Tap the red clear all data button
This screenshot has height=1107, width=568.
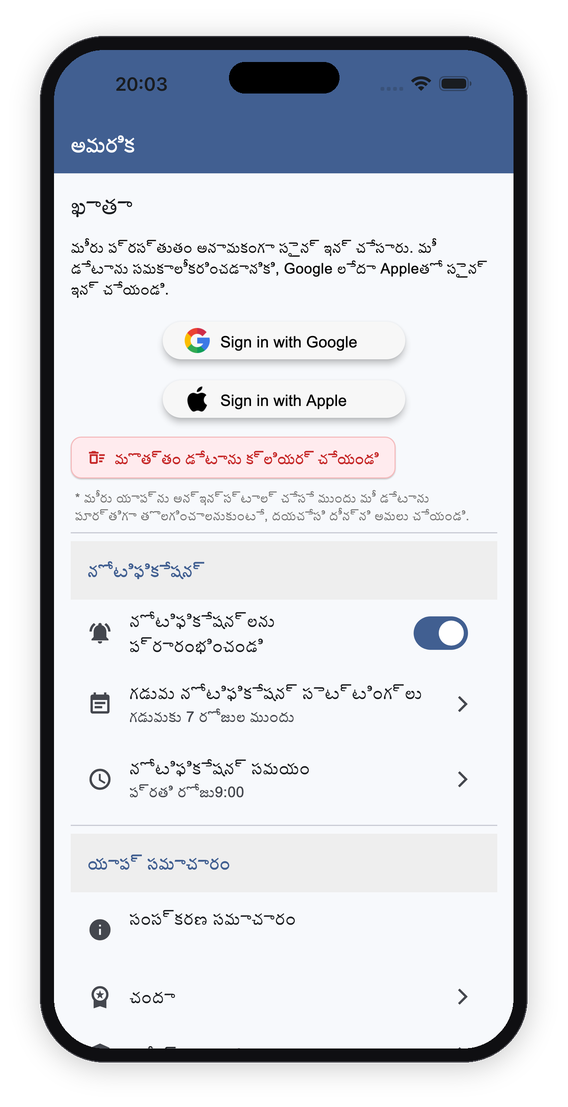tap(233, 457)
